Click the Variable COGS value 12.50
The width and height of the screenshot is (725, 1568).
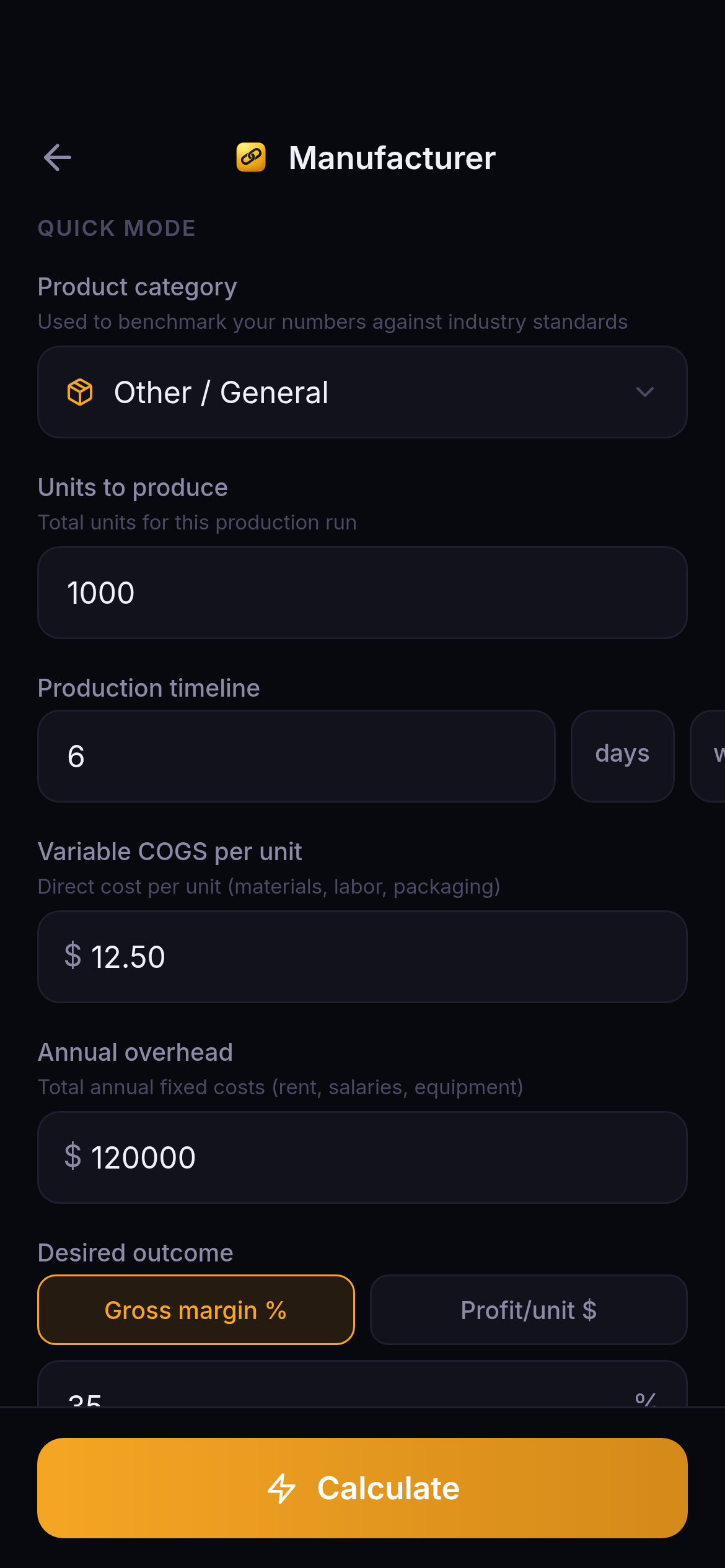[128, 957]
